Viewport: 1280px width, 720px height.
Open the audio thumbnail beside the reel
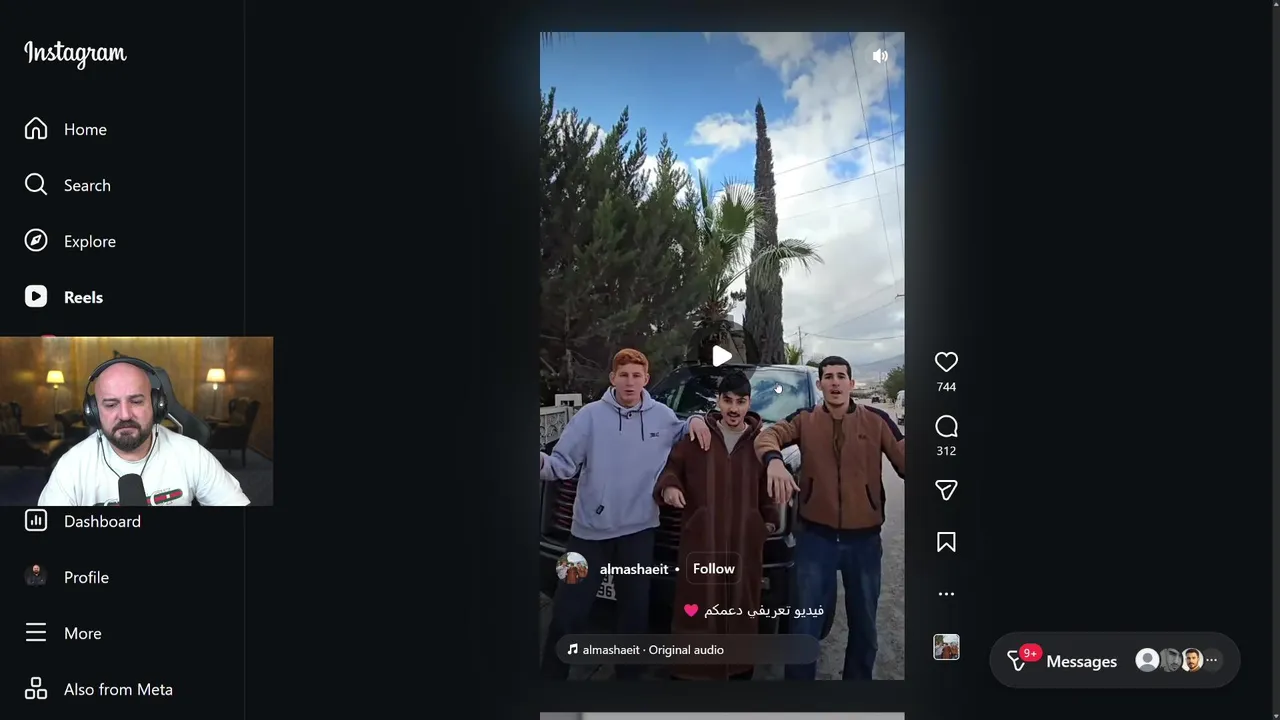pos(946,648)
